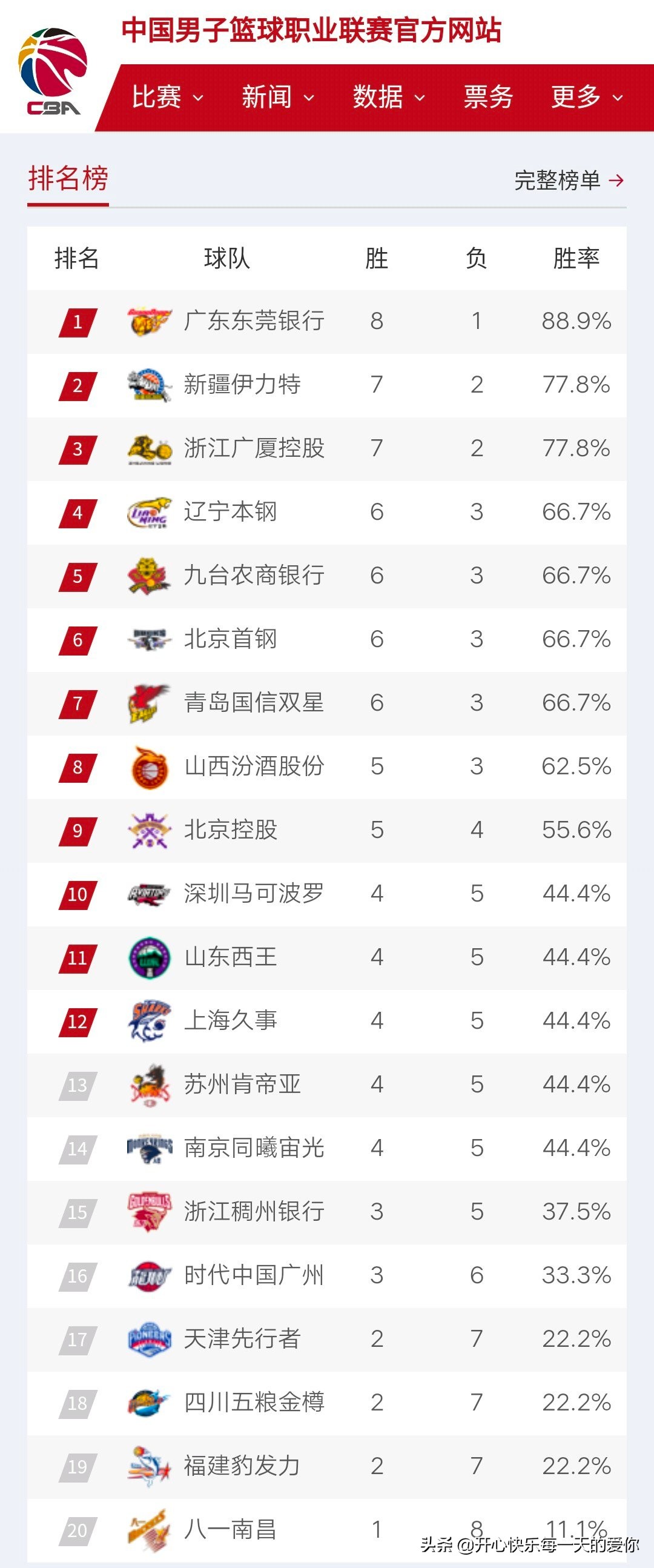Expand the 新闻 dropdown menu
The image size is (654, 1568).
[277, 97]
